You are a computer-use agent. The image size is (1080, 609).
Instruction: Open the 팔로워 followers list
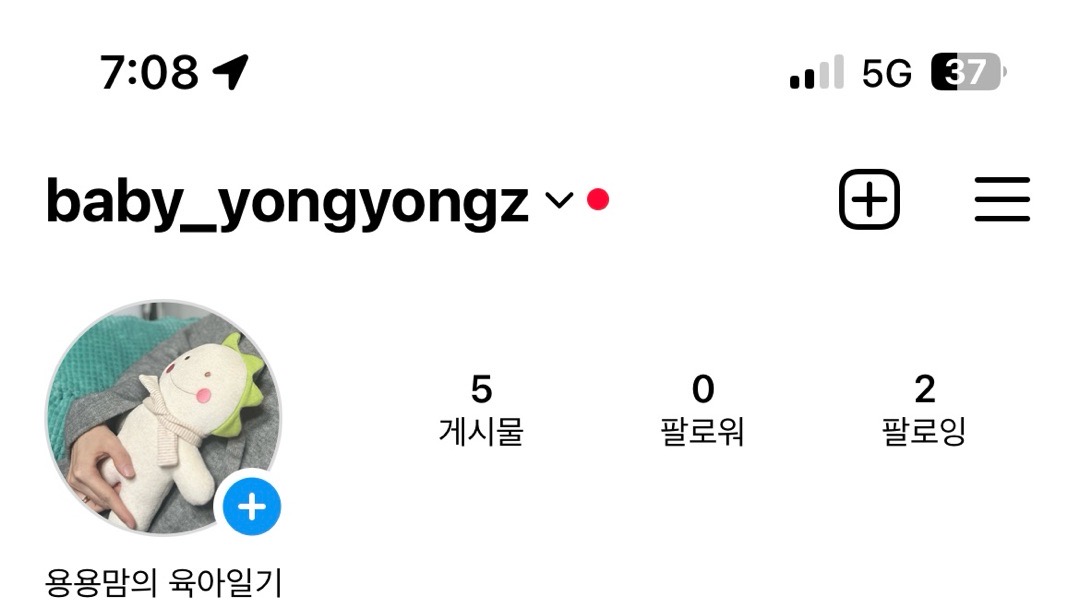(703, 410)
